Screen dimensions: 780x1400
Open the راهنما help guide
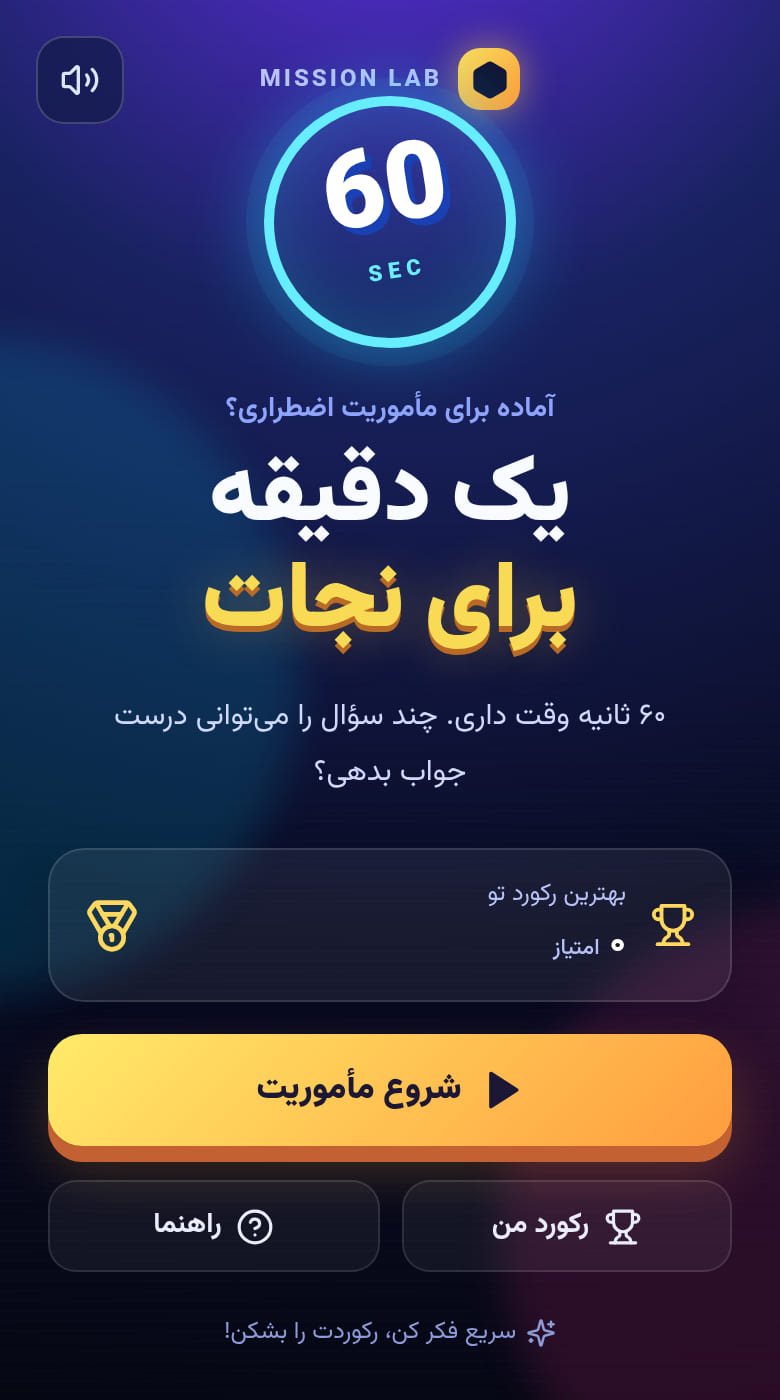(x=214, y=1226)
